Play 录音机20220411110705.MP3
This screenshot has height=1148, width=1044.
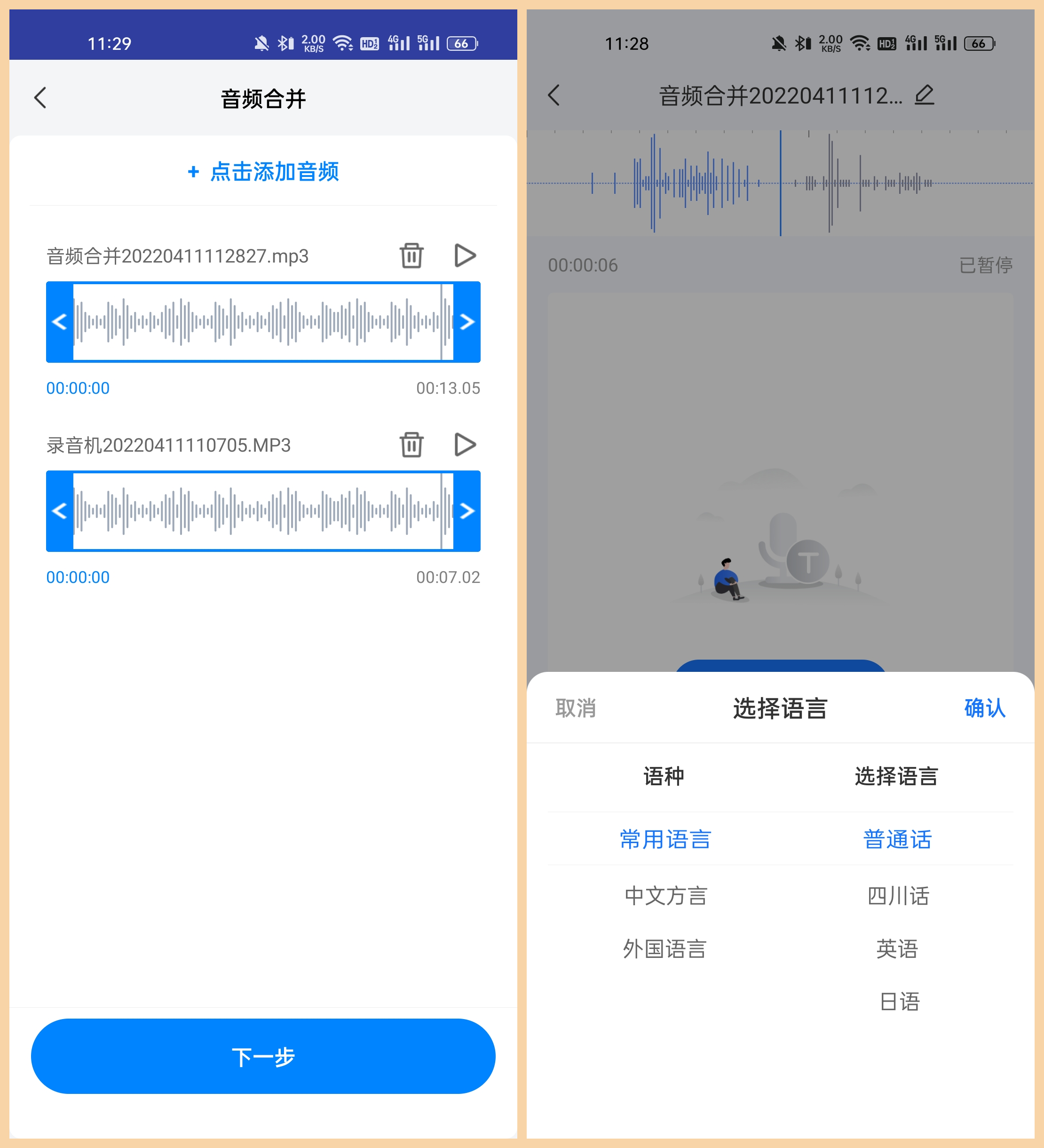tap(465, 444)
